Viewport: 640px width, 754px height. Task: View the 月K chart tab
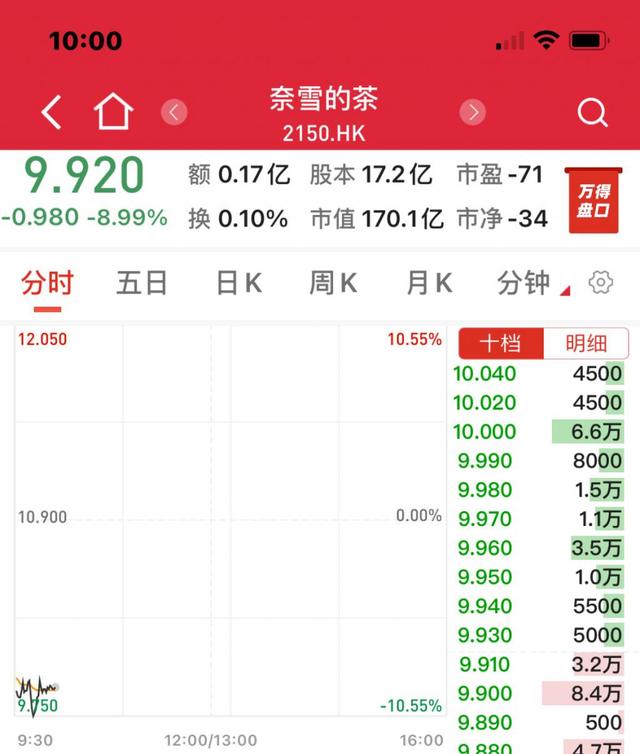point(429,283)
